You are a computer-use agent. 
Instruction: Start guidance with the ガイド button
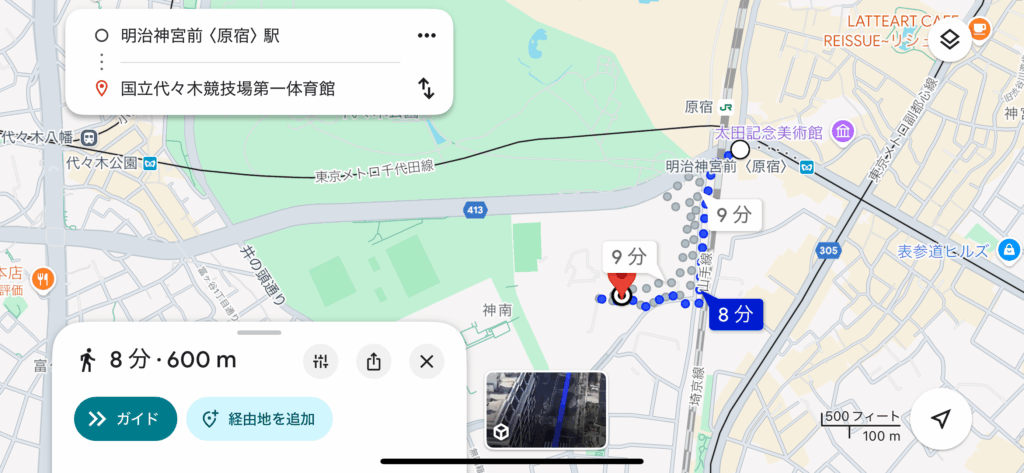125,419
